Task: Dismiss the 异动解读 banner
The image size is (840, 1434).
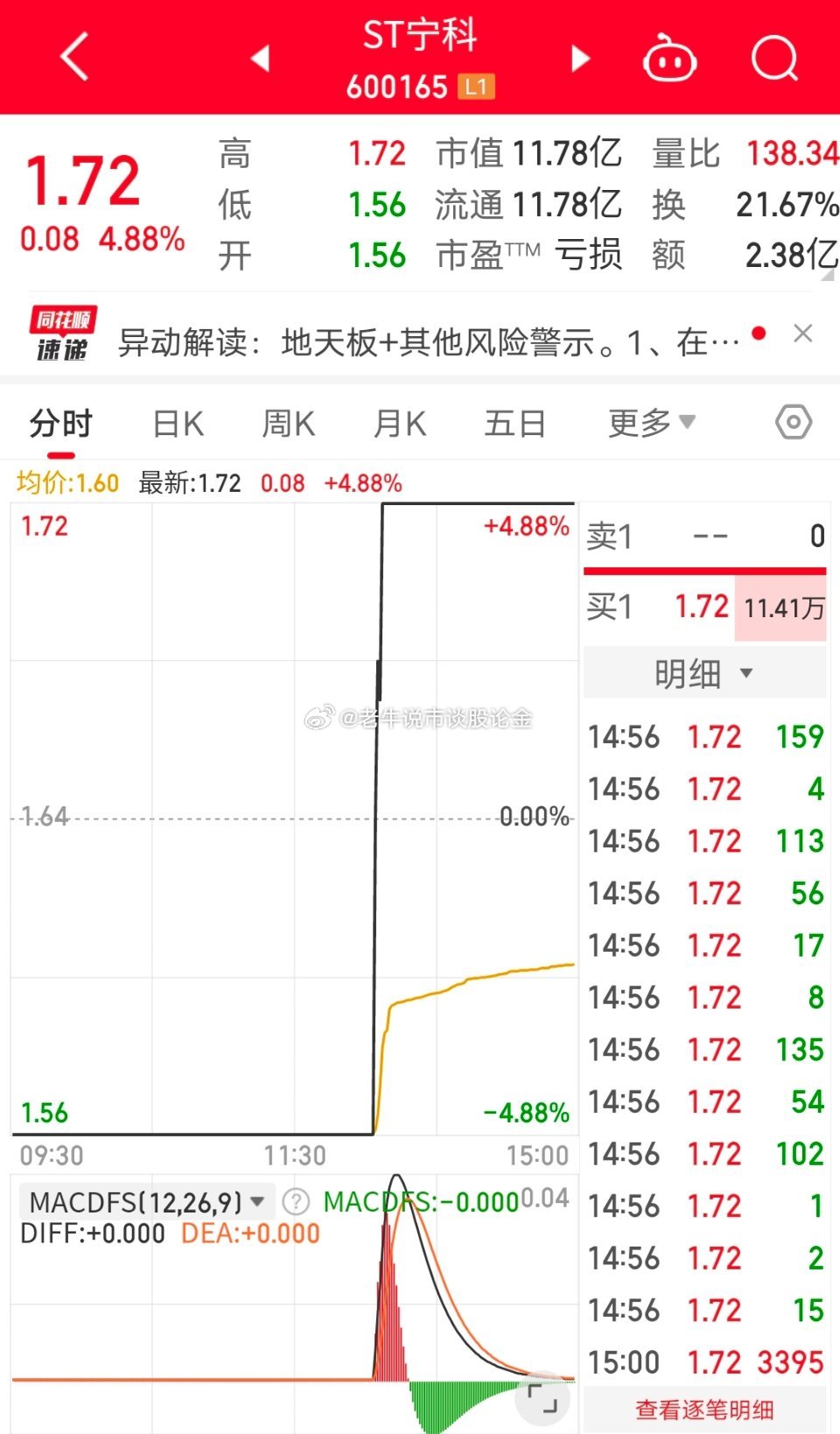Action: [x=802, y=334]
